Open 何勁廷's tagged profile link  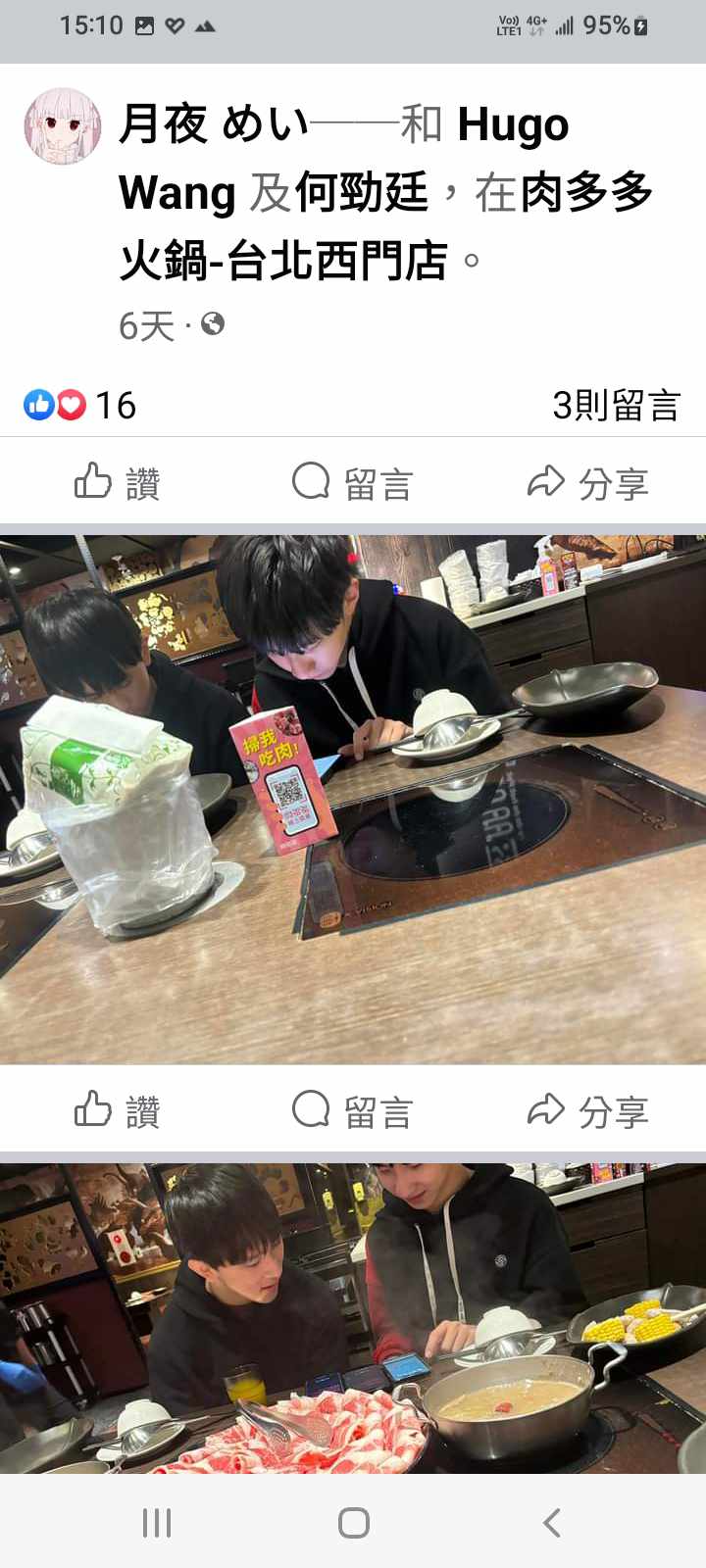point(362,192)
